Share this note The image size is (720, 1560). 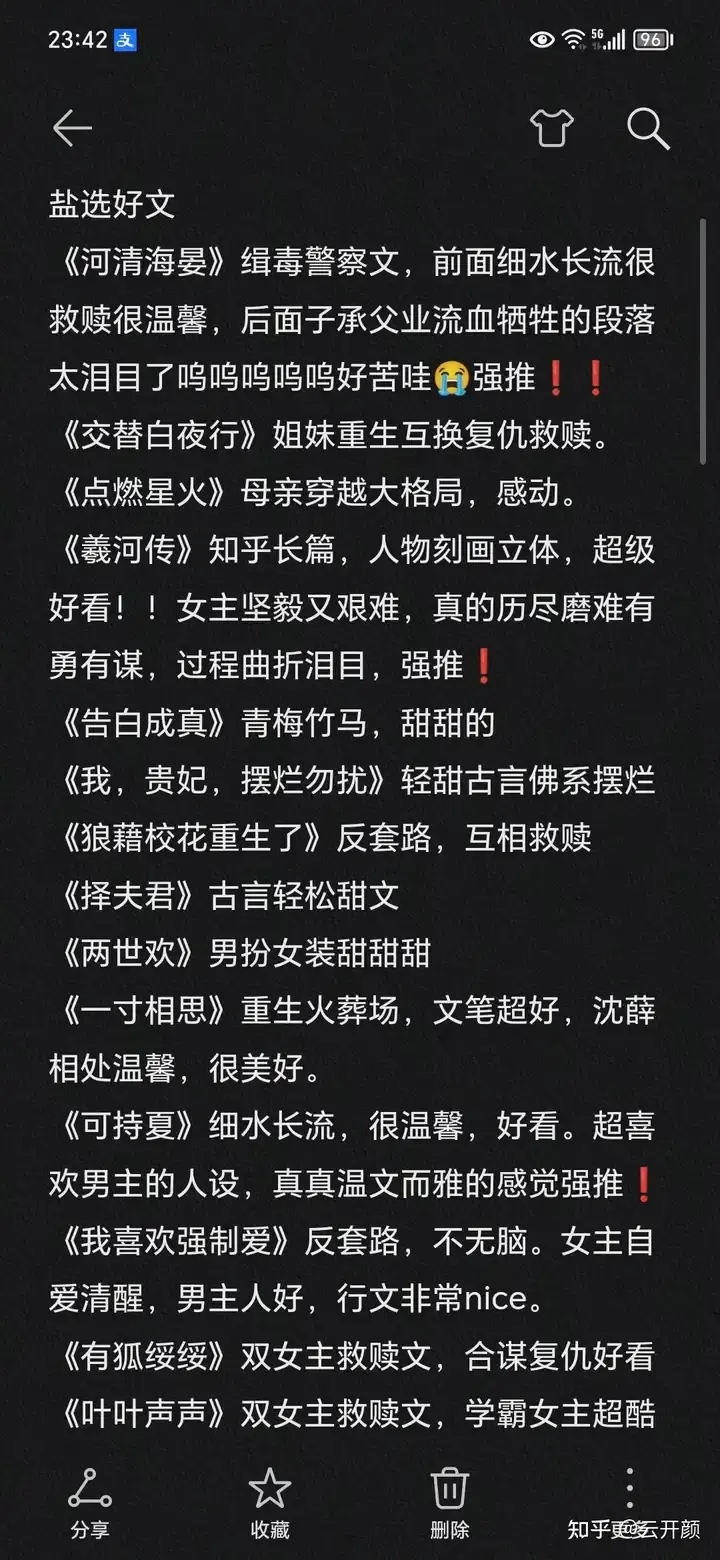(x=90, y=1501)
